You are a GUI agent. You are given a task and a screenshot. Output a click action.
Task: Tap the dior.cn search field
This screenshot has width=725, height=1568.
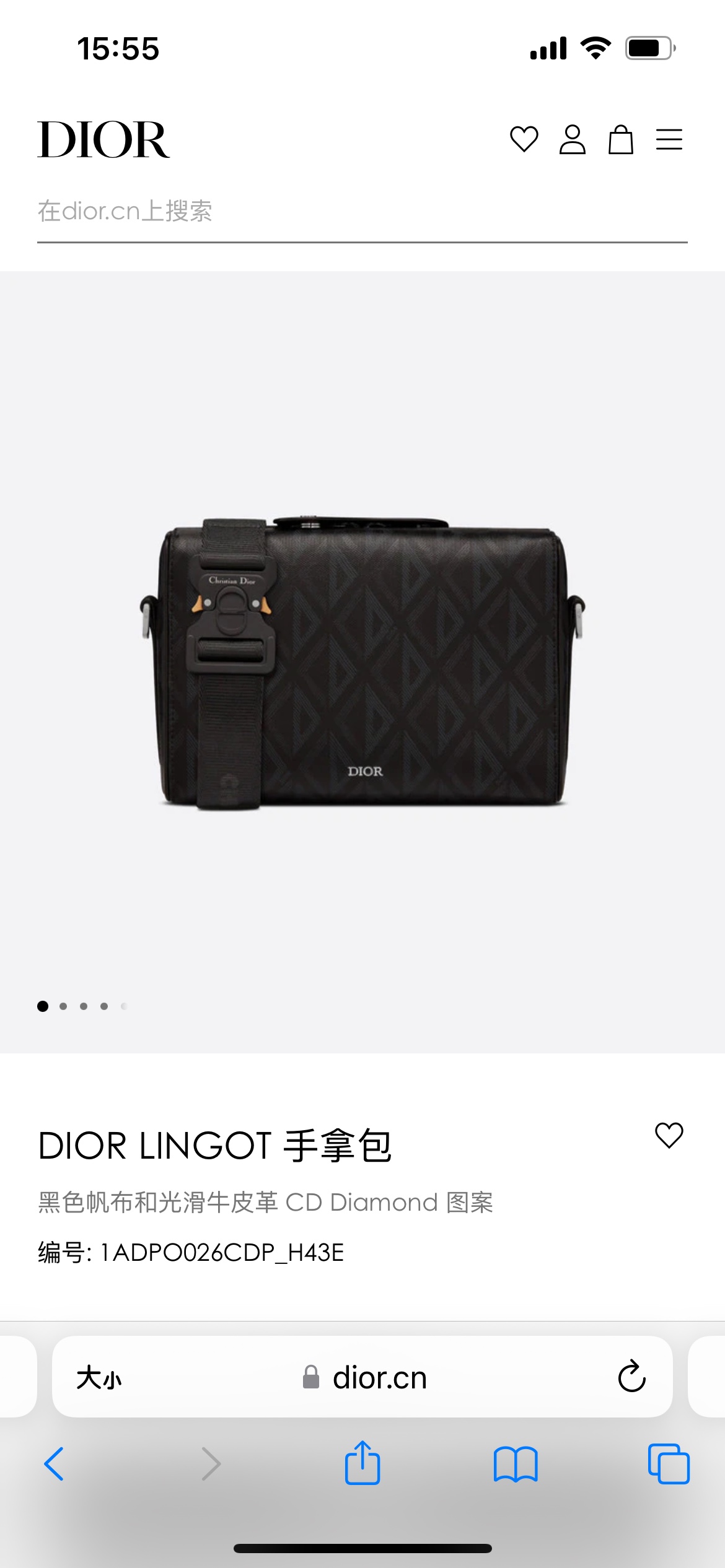[362, 212]
